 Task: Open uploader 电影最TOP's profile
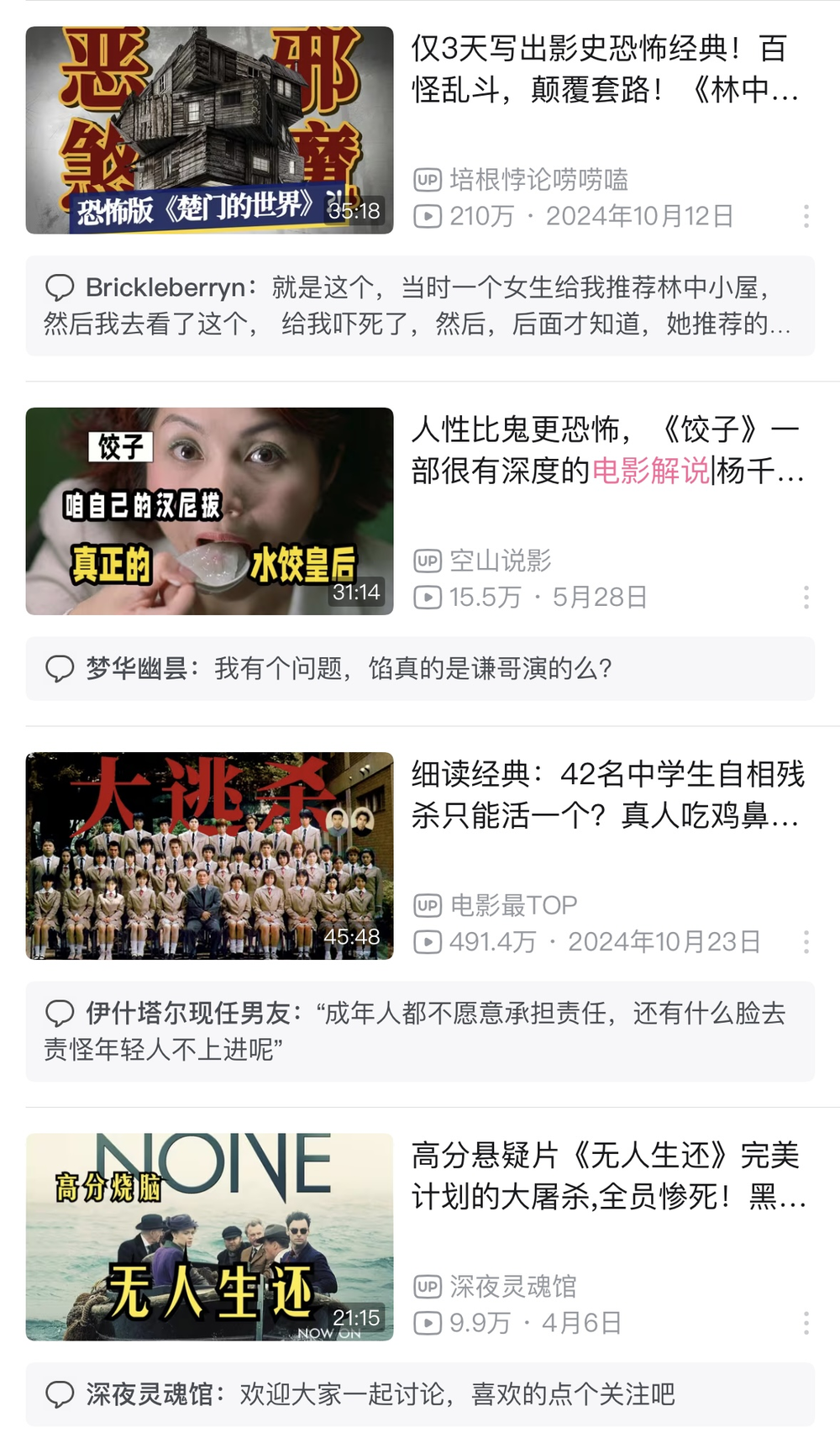[x=512, y=905]
